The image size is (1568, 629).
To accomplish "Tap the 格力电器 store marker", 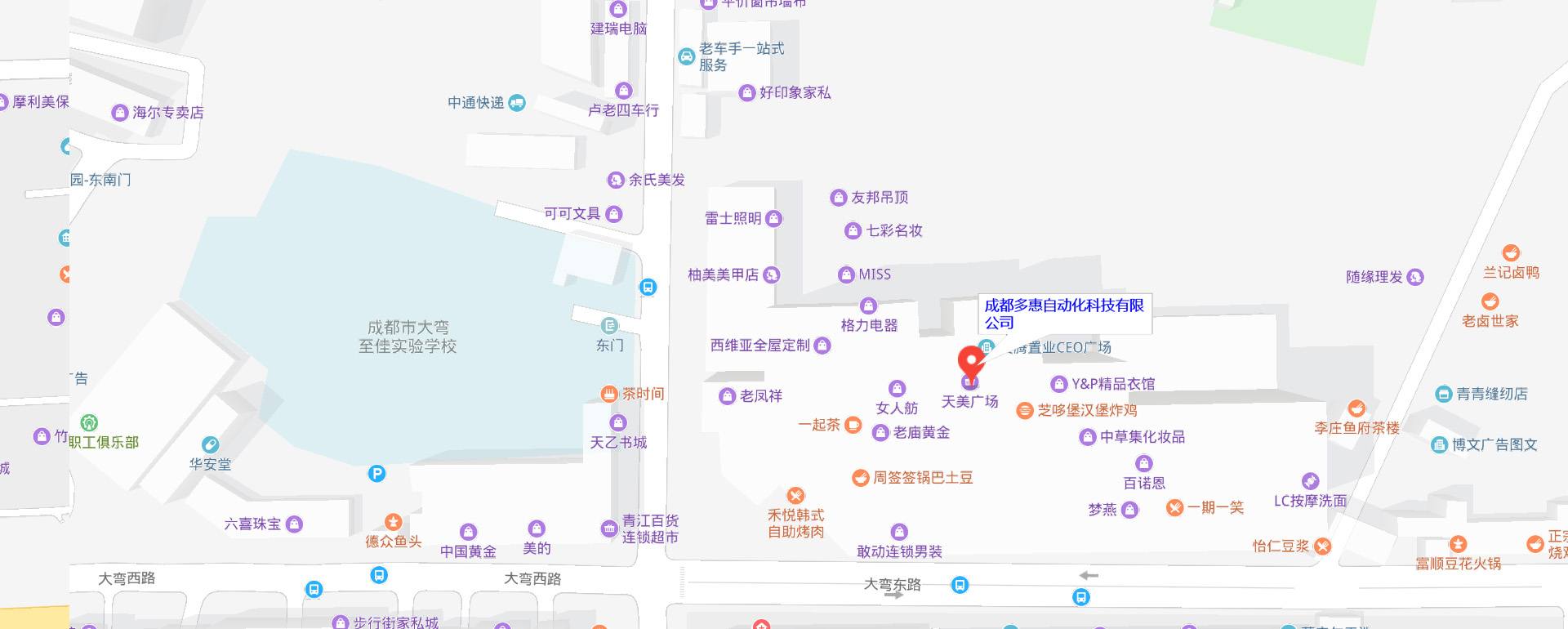I will pyautogui.click(x=868, y=306).
